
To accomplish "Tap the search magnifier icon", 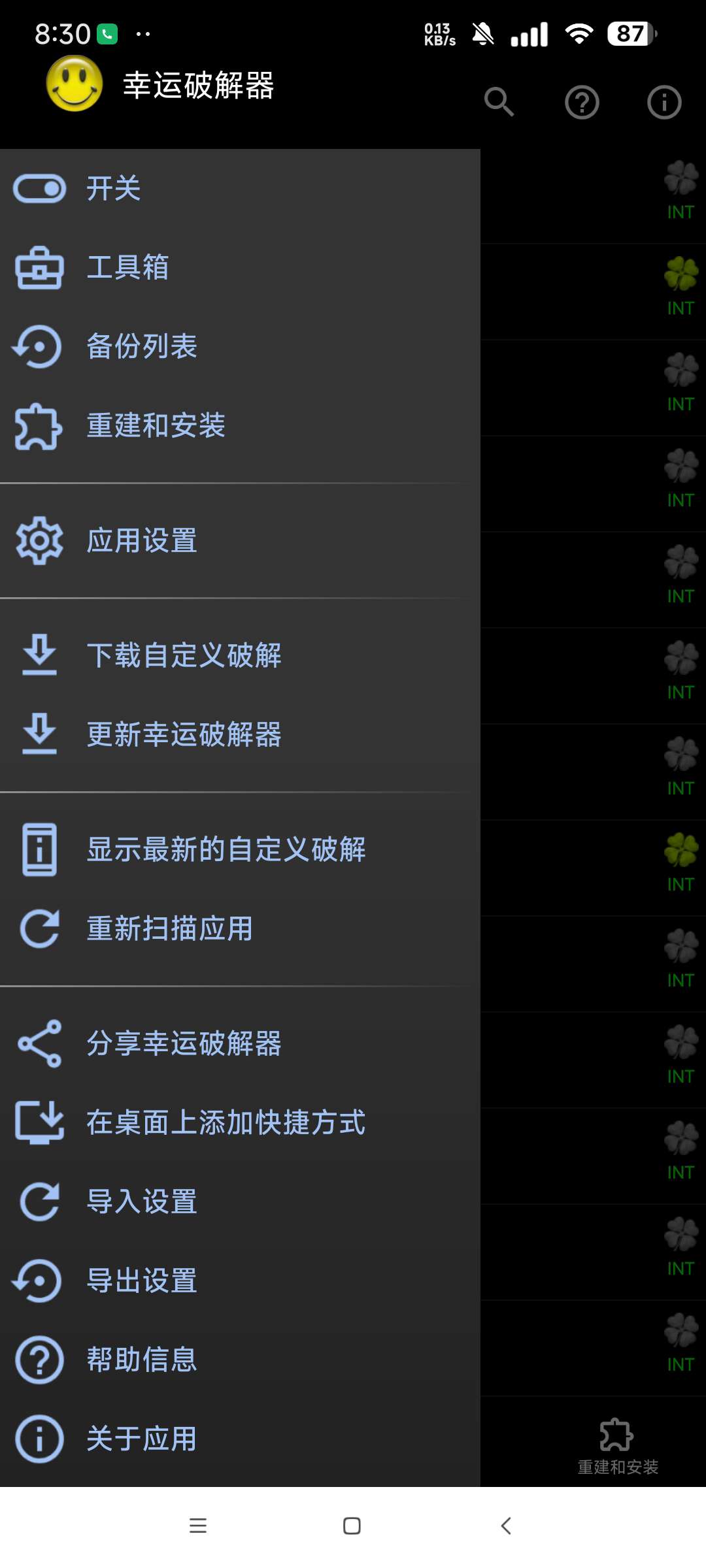I will point(499,102).
